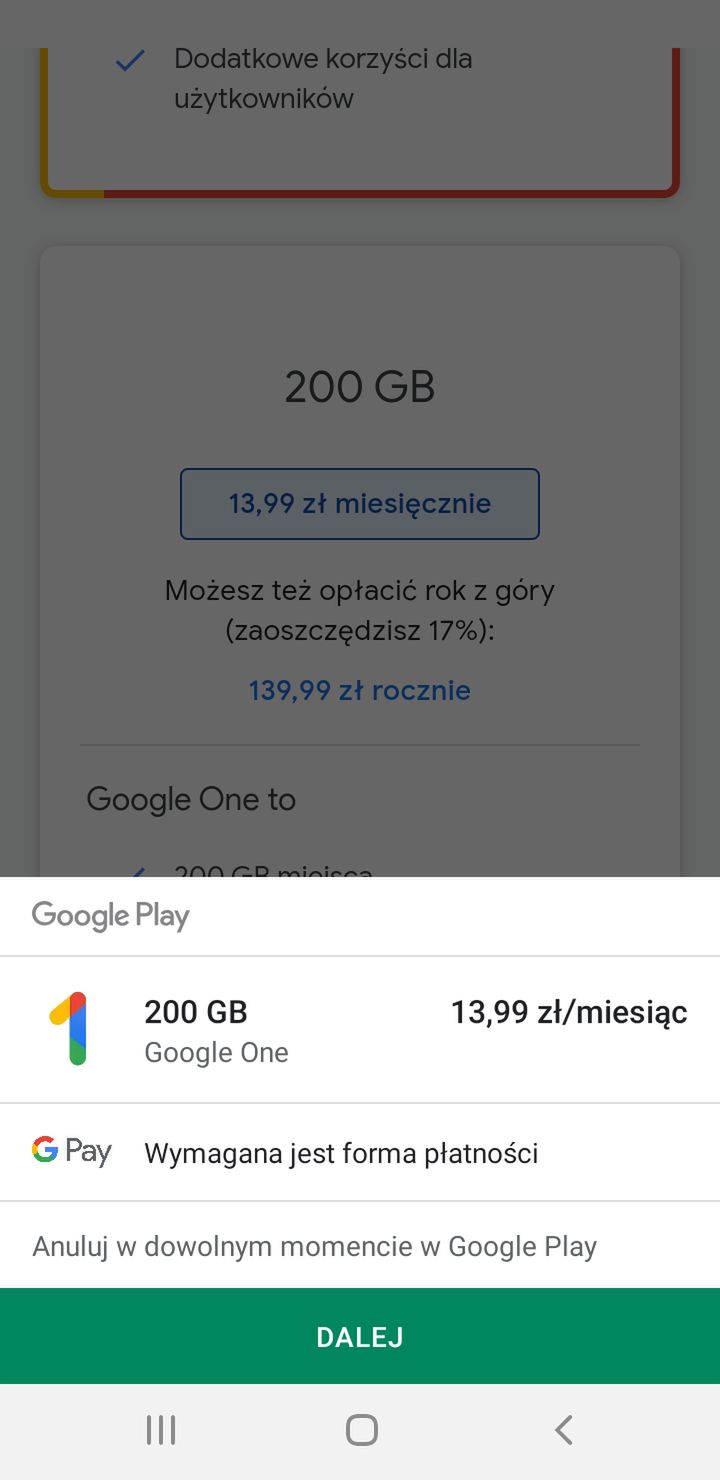The height and width of the screenshot is (1480, 720).
Task: Choose the 139,99 zł rocznie yearly option
Action: pyautogui.click(x=360, y=690)
